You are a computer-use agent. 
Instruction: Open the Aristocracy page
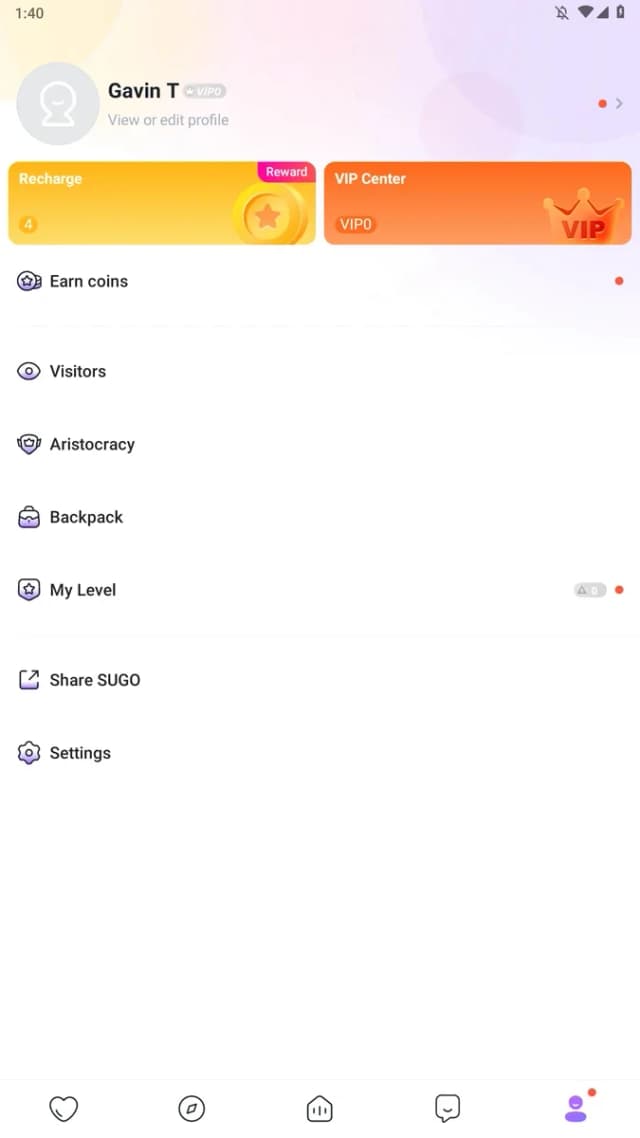click(320, 444)
